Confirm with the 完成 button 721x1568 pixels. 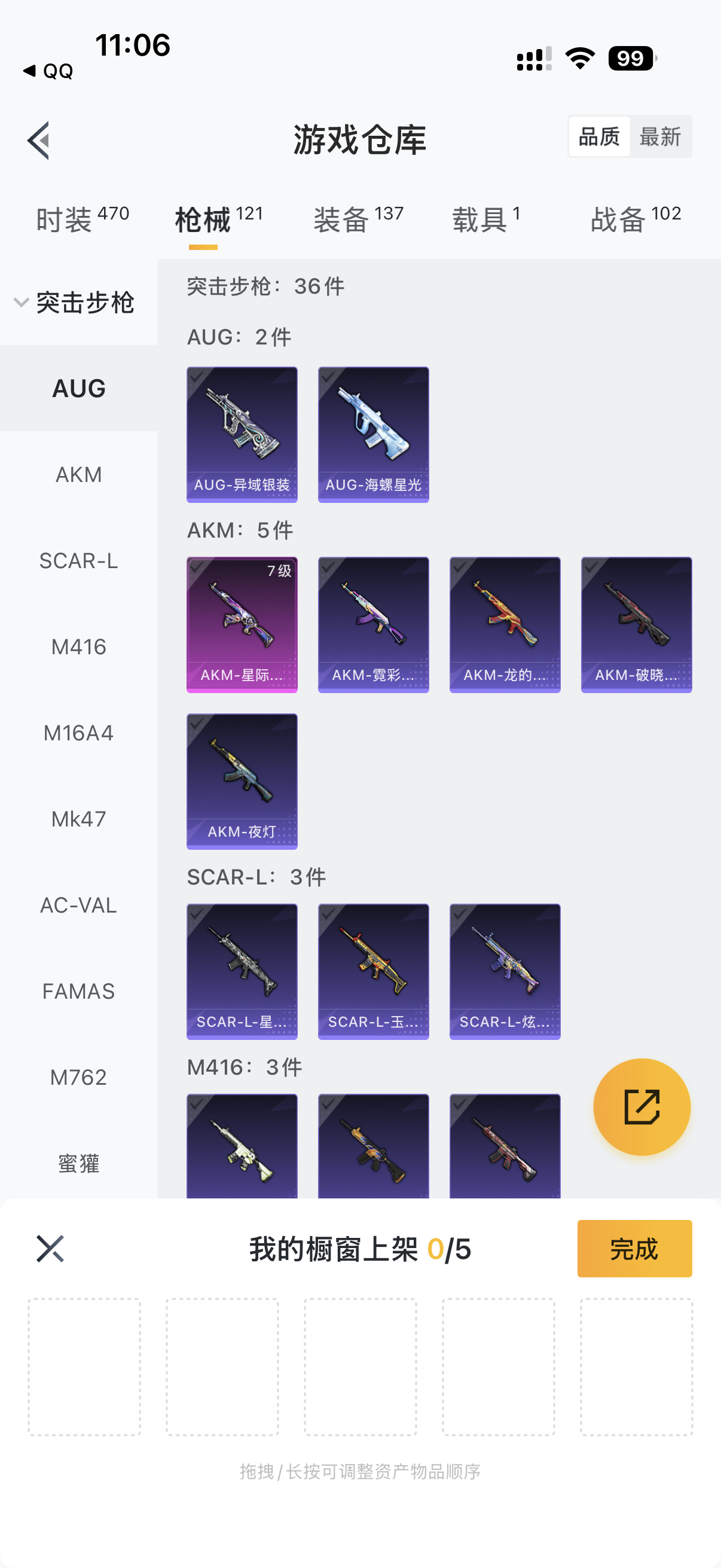tap(634, 1249)
